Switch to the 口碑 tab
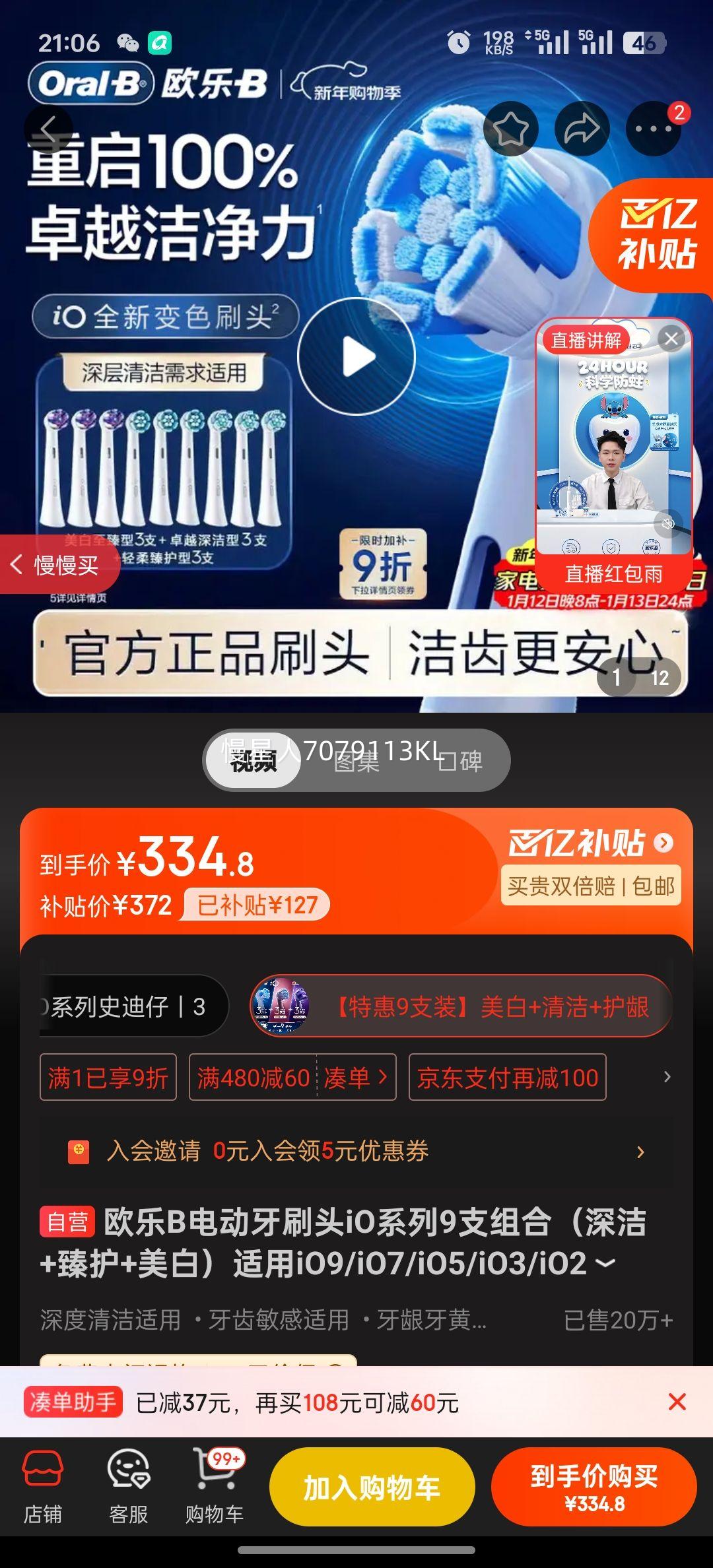 [x=462, y=761]
